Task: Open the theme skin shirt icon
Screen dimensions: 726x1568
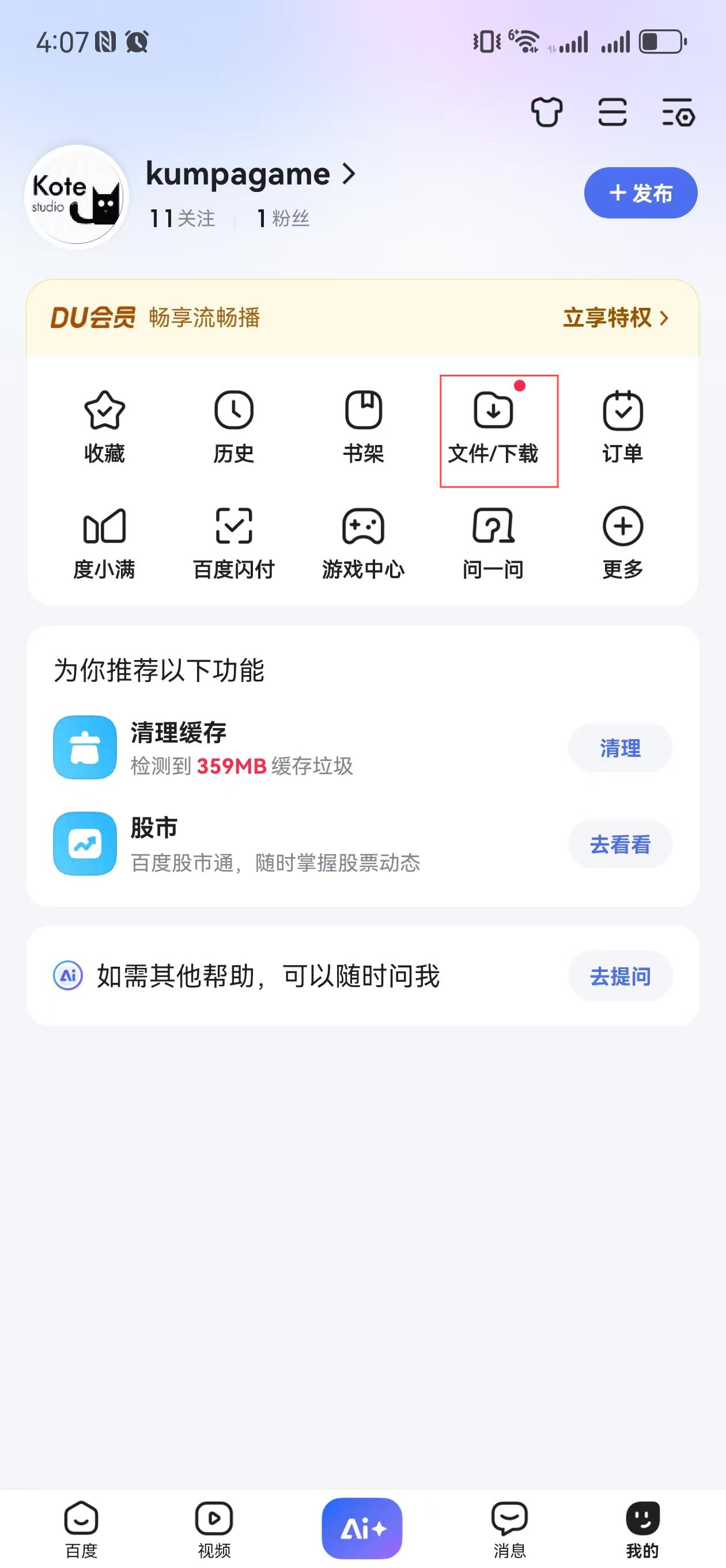Action: pyautogui.click(x=546, y=112)
